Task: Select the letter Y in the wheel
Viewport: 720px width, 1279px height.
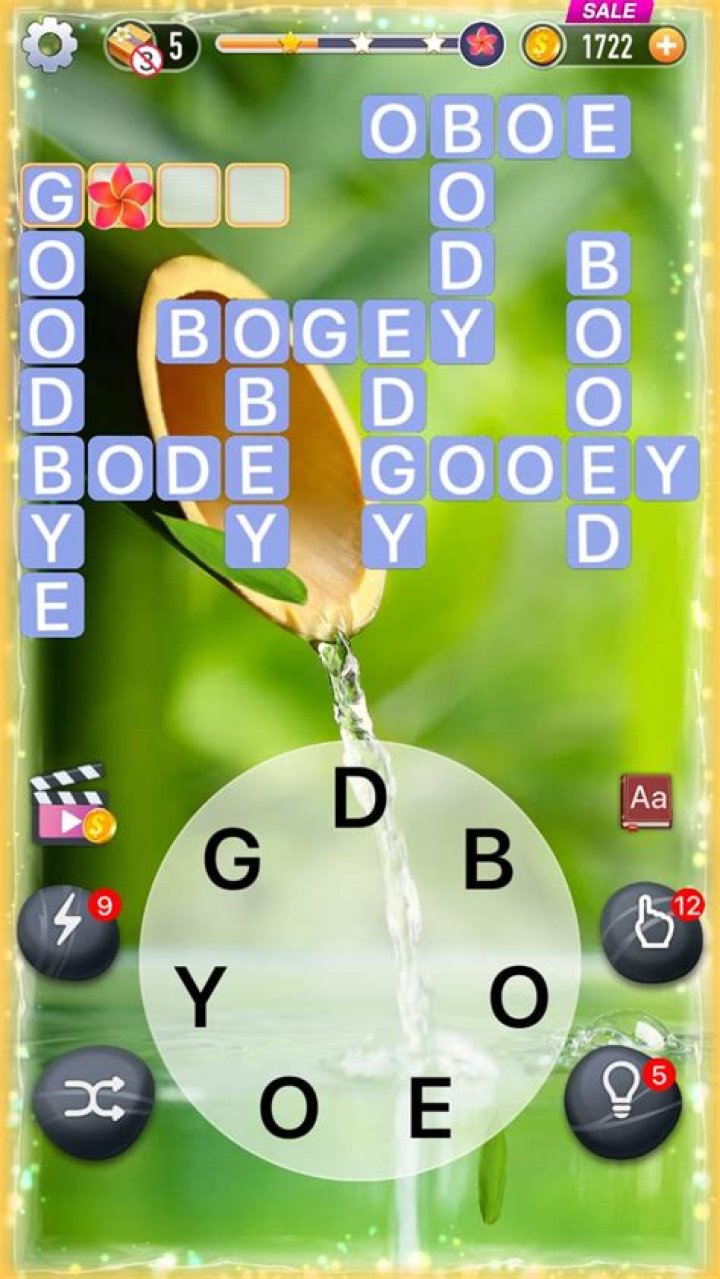Action: click(200, 998)
